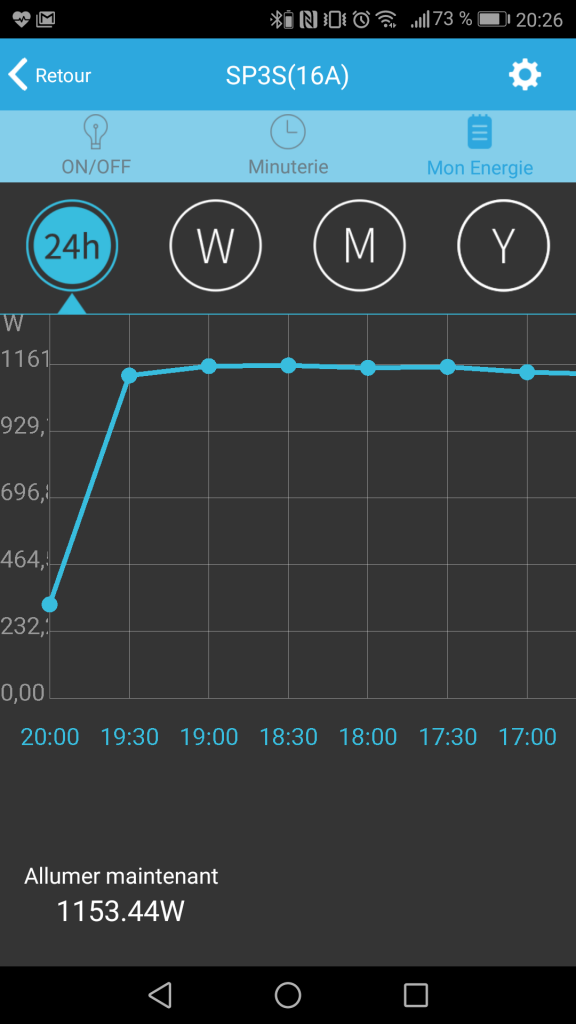Open the settings gear
Viewport: 576px width, 1024px height.
pyautogui.click(x=525, y=75)
